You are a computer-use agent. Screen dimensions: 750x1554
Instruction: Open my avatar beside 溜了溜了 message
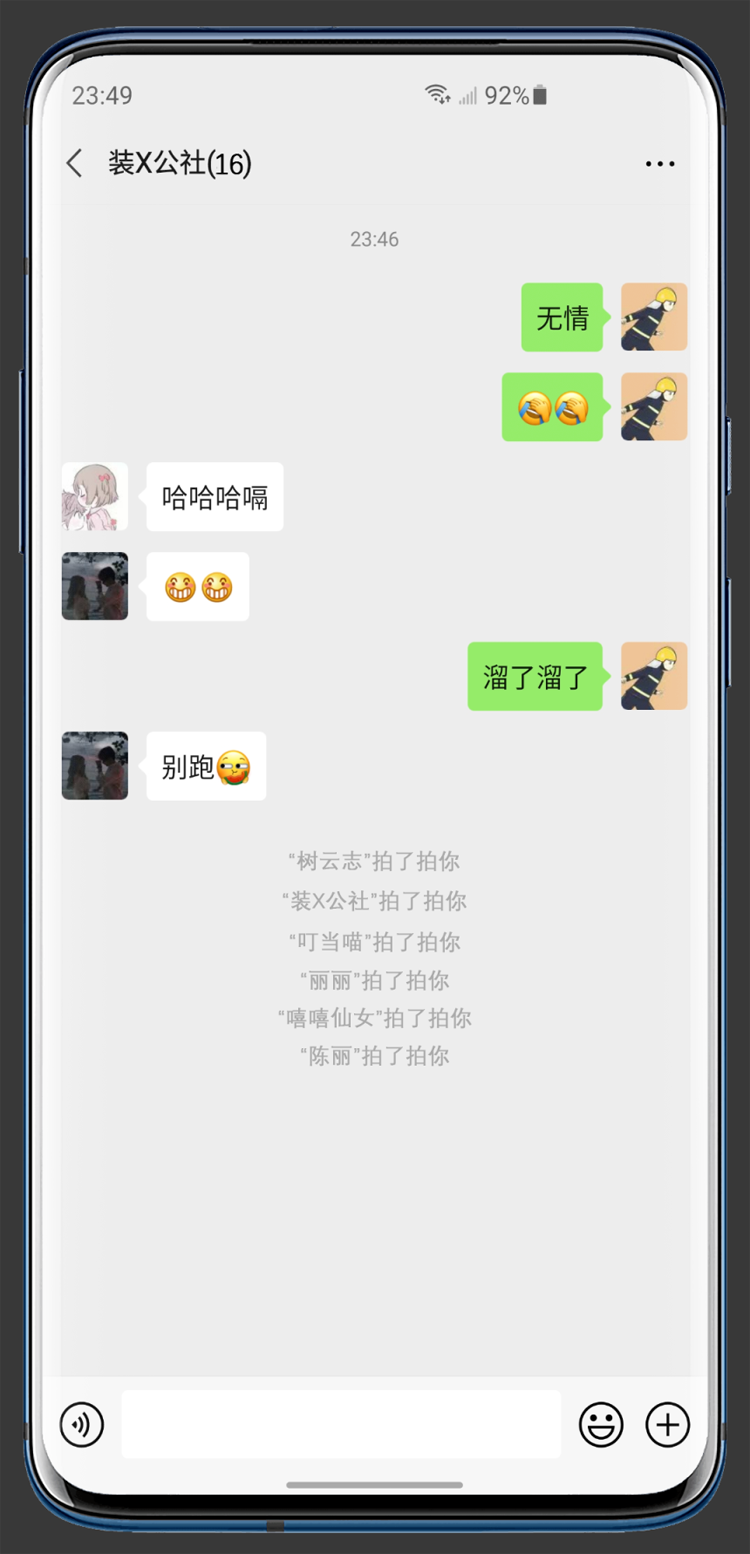(x=654, y=676)
